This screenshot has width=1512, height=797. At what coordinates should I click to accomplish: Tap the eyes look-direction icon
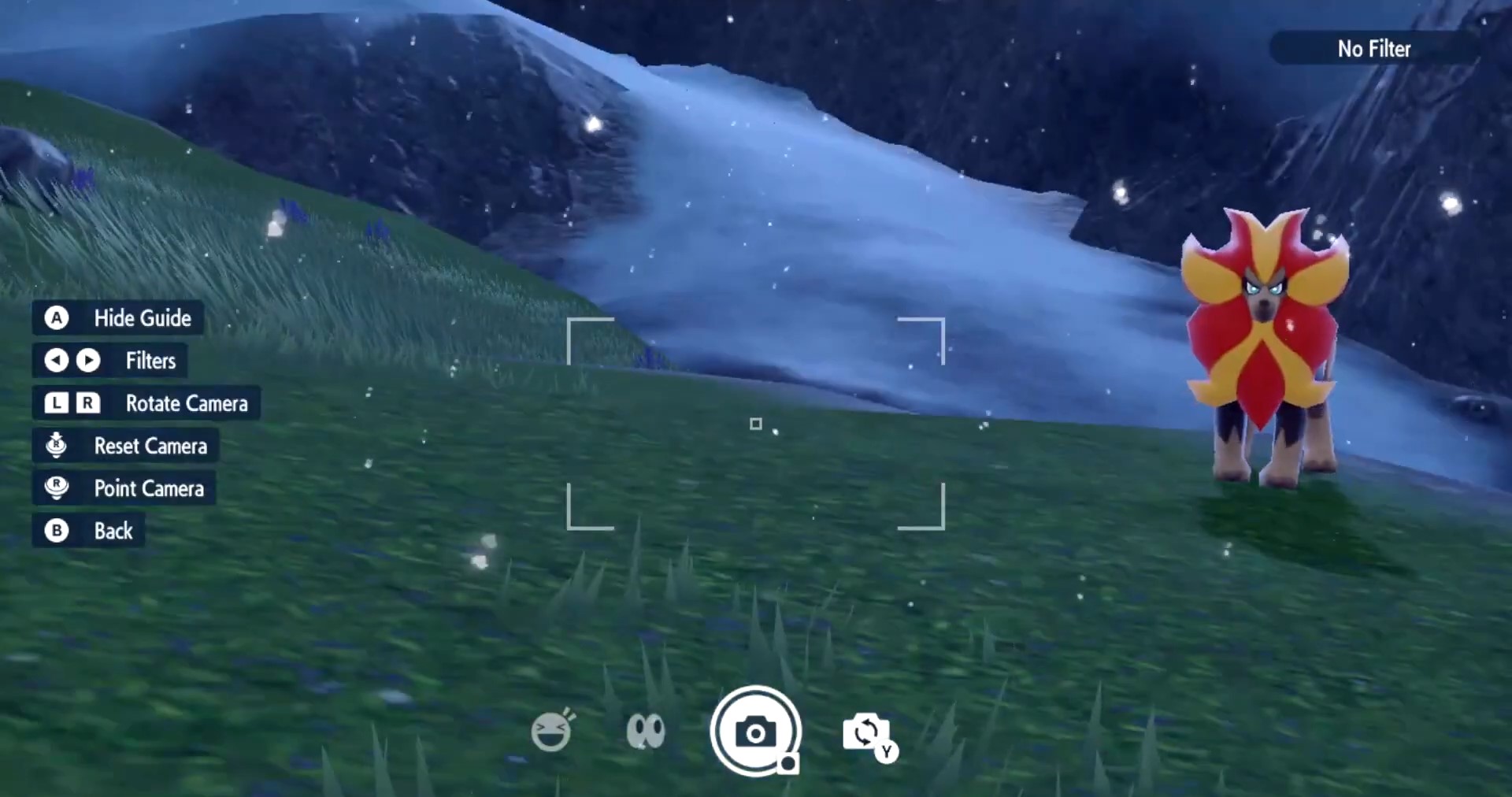[x=646, y=732]
